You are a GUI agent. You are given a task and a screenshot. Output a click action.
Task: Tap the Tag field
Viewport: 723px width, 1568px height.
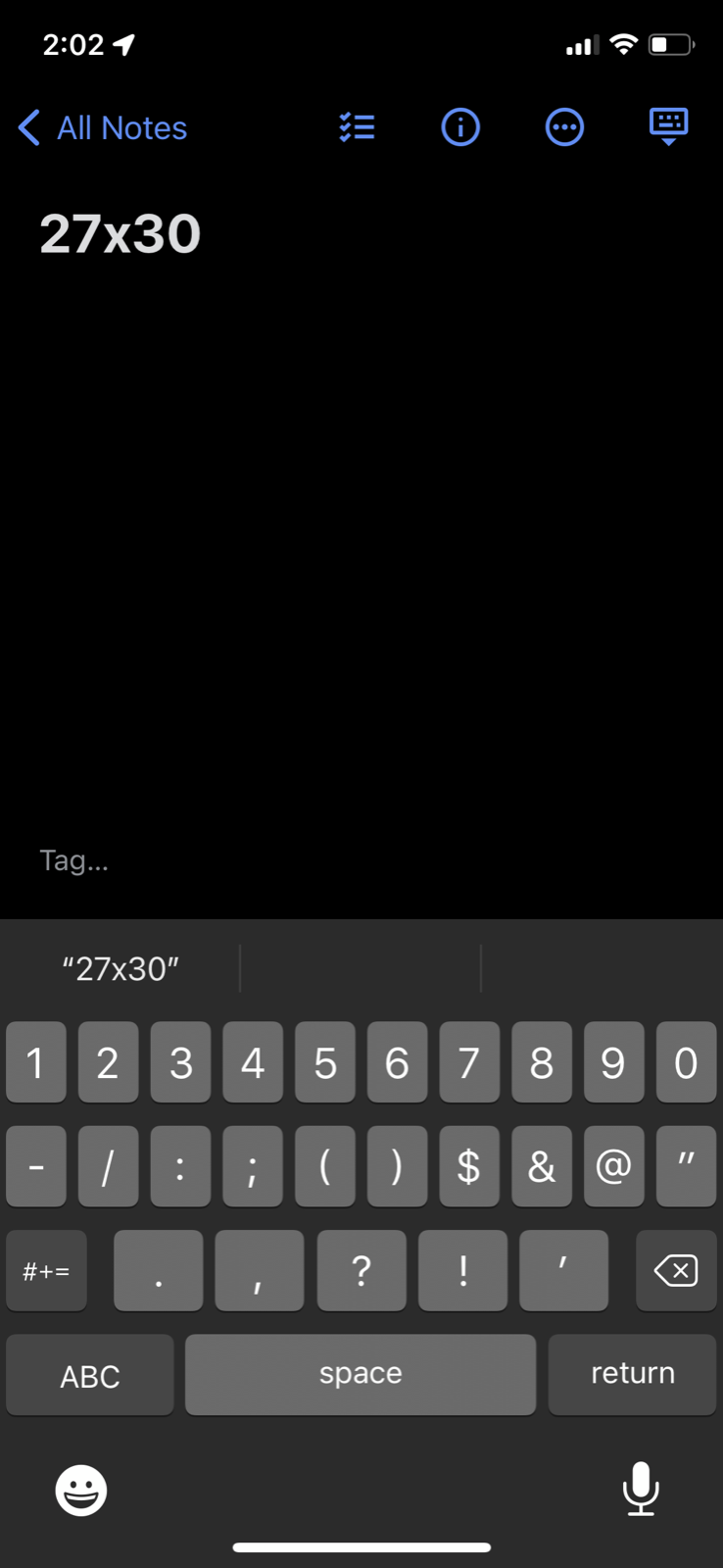tap(74, 860)
